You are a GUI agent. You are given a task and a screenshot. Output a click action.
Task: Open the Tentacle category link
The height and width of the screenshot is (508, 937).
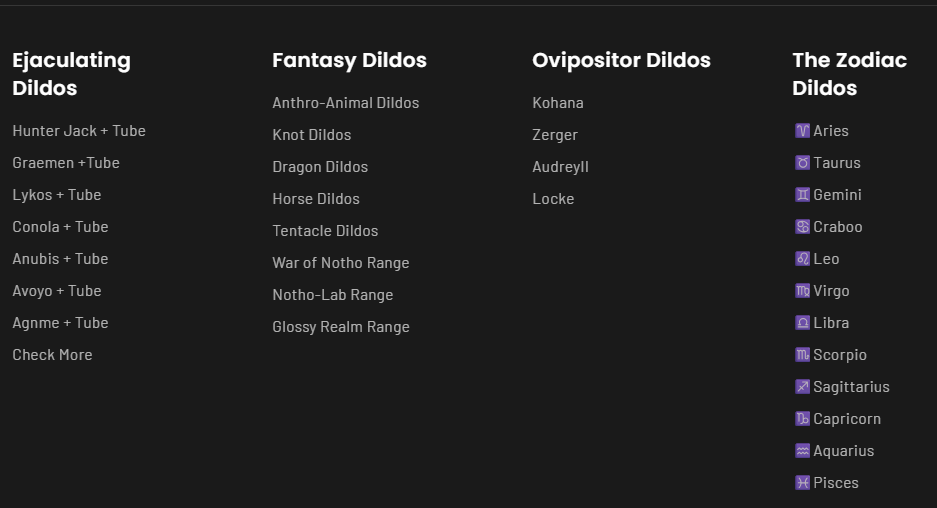coord(325,231)
